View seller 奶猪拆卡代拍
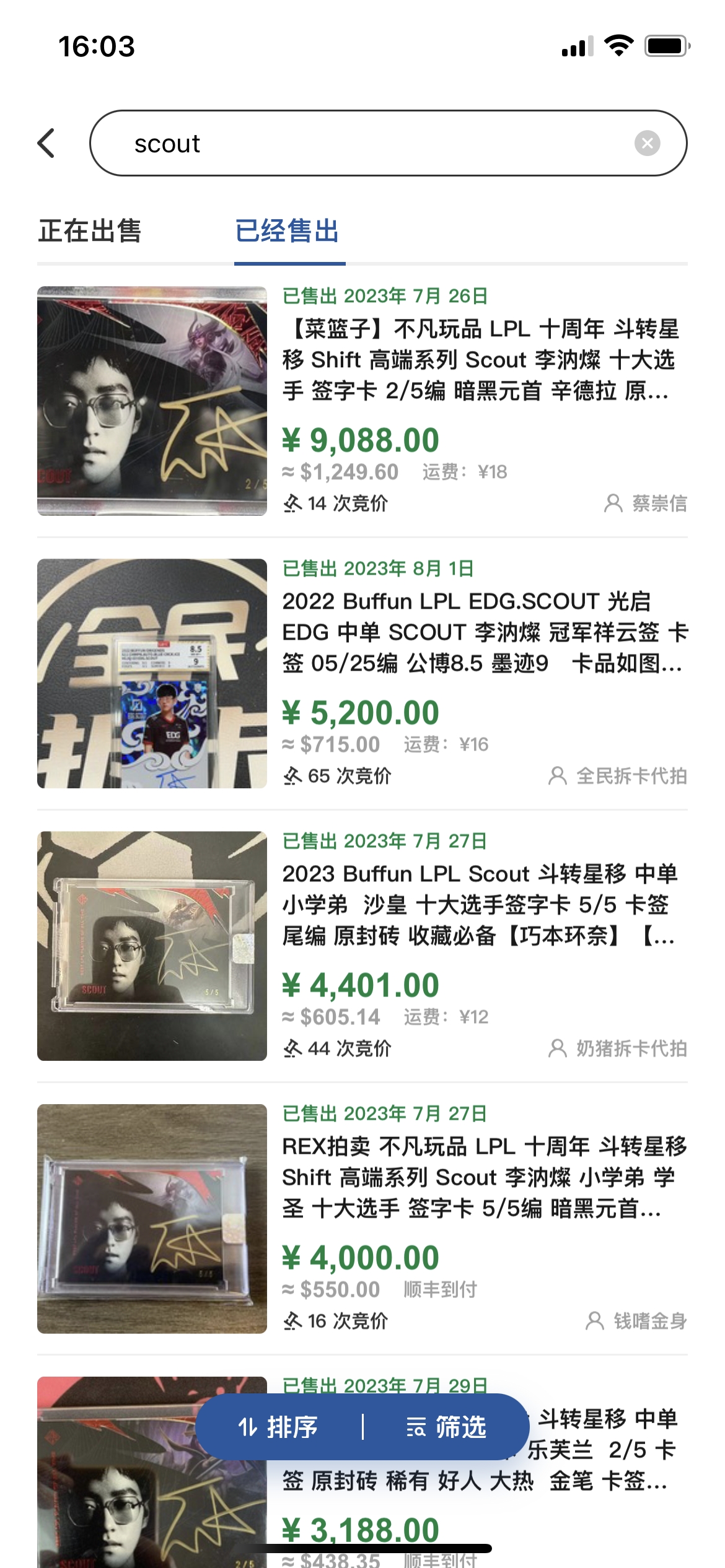Screen dimensions: 725x1568 click(x=618, y=1048)
